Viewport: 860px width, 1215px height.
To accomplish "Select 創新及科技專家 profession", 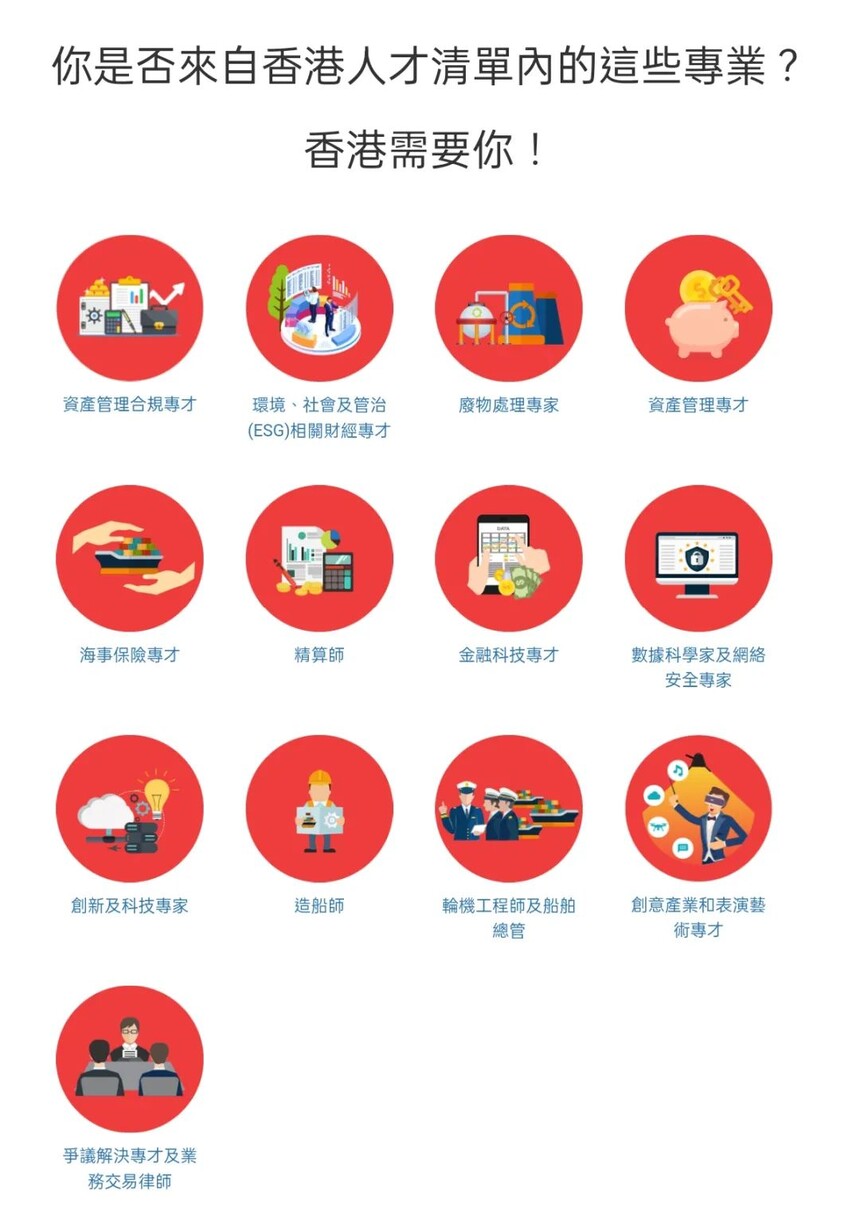I will 129,808.
